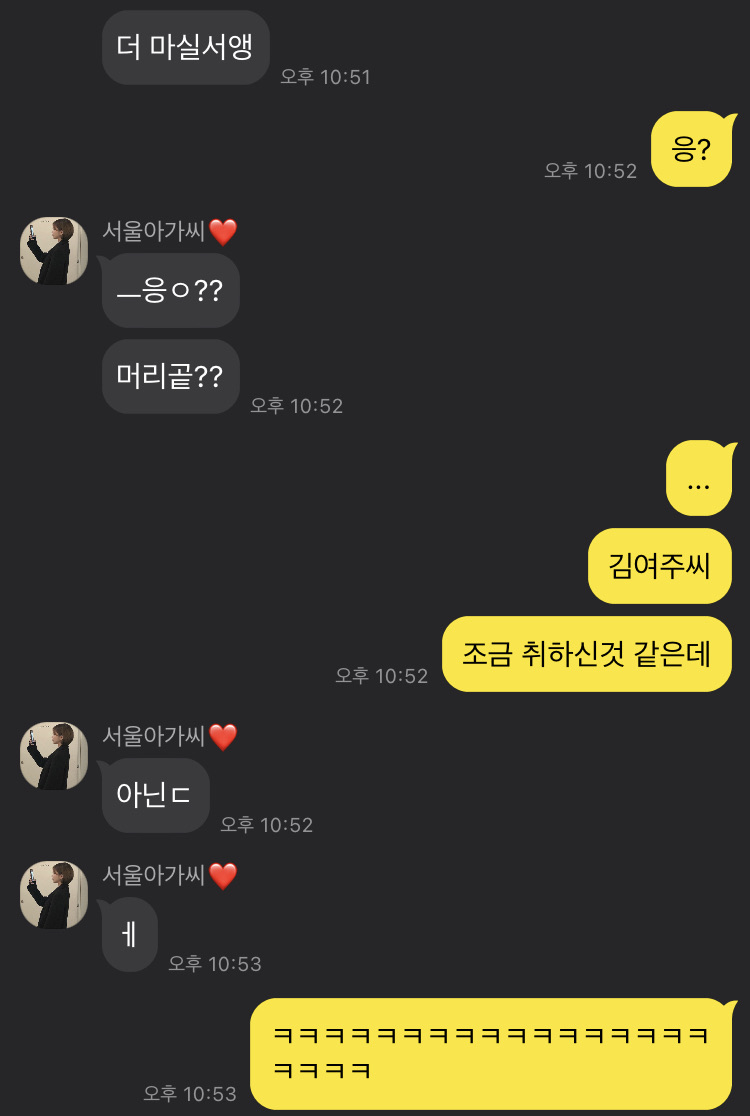This screenshot has height=1116, width=750.
Task: Open 서울아가씨's profile photo above the "ㅡ응ㅇ??" message
Action: (x=54, y=251)
